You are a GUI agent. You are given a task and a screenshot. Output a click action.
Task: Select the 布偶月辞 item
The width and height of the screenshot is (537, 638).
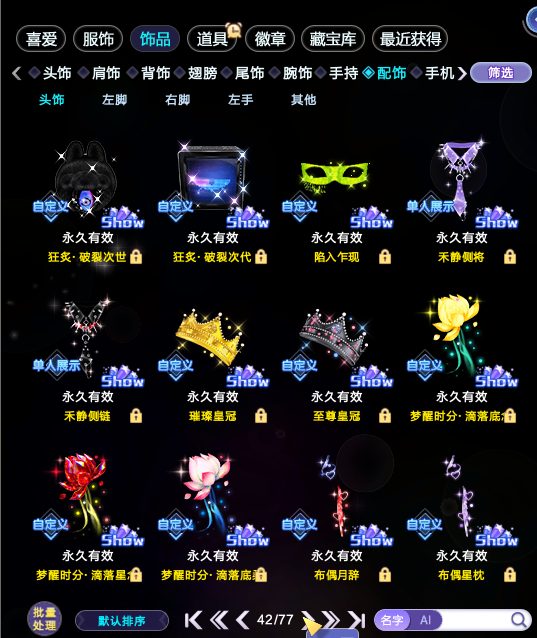tap(336, 521)
